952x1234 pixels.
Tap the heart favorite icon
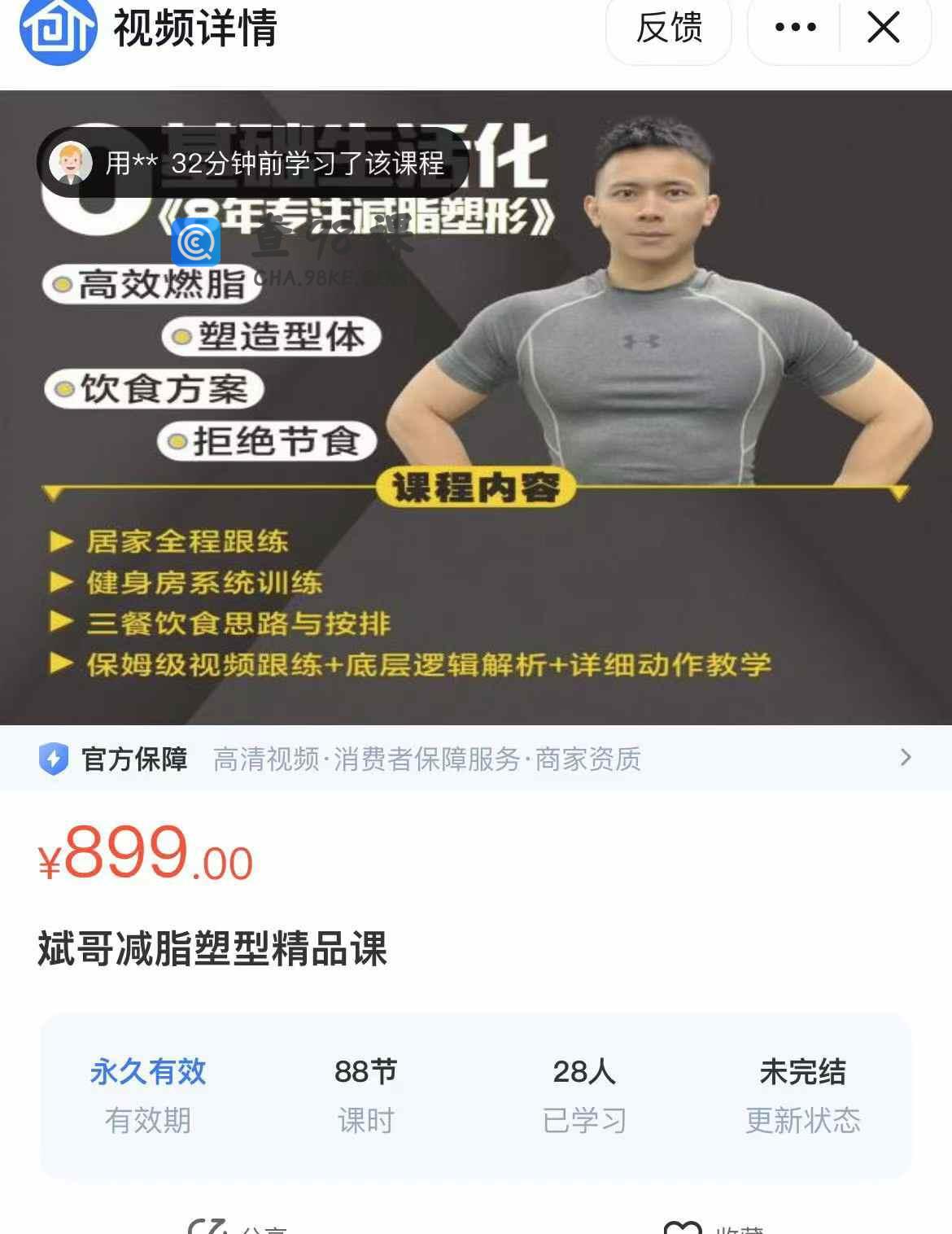(683, 1227)
